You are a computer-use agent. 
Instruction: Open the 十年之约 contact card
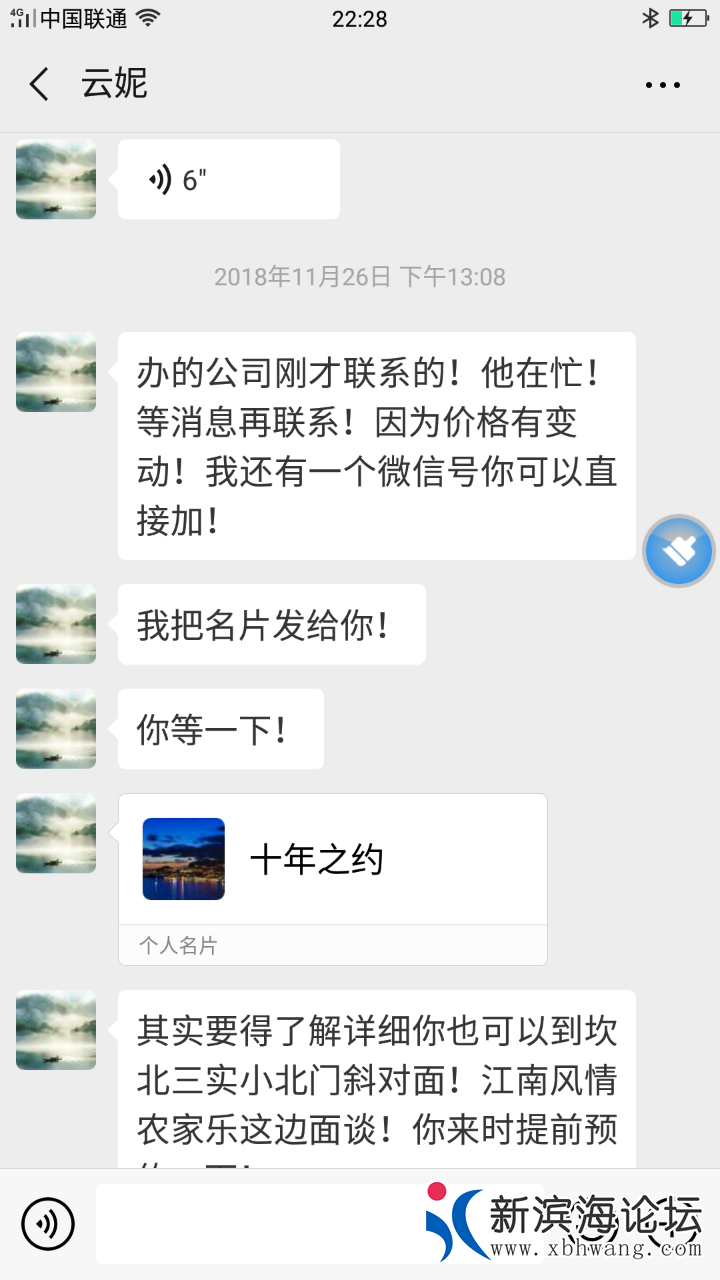(x=332, y=860)
